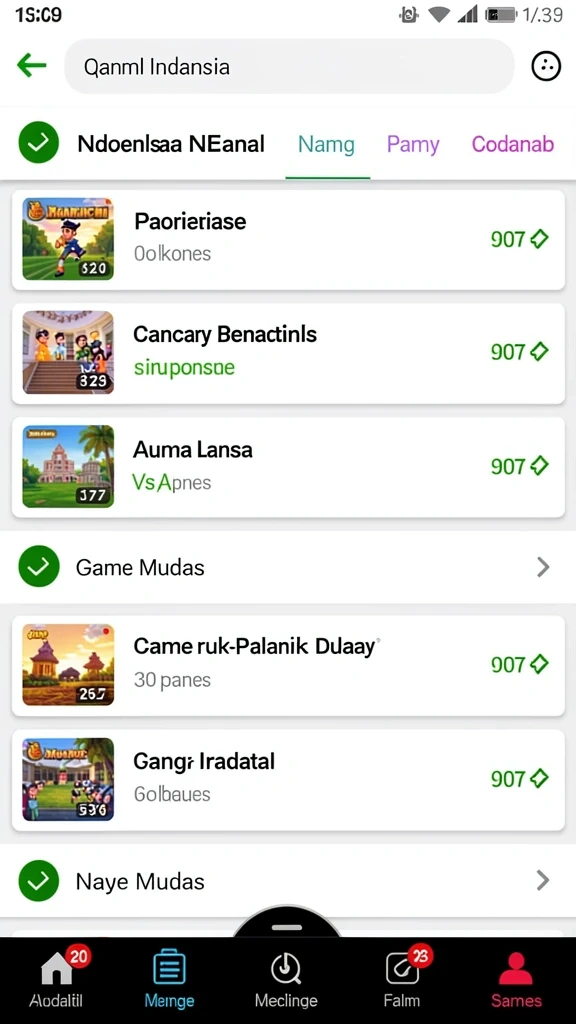Screen dimensions: 576x1024
Task: Open the Meclinge bottom tab
Action: pyautogui.click(x=286, y=978)
